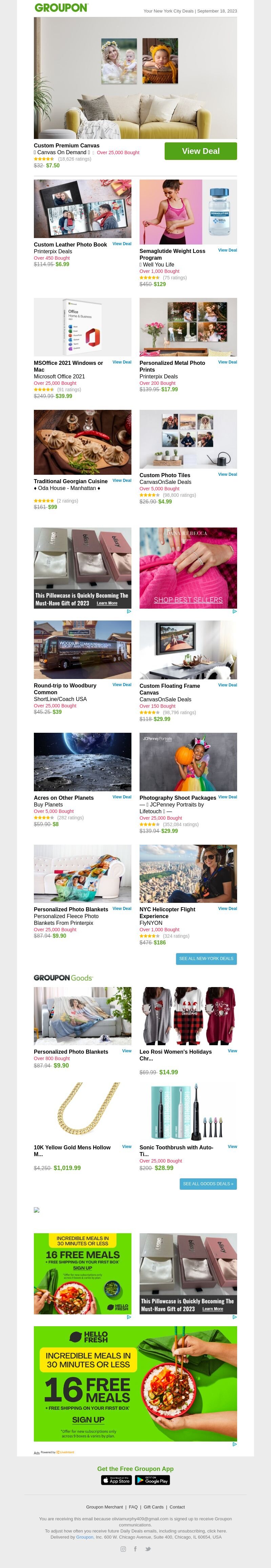Open the App Store download badge

click(117, 1480)
